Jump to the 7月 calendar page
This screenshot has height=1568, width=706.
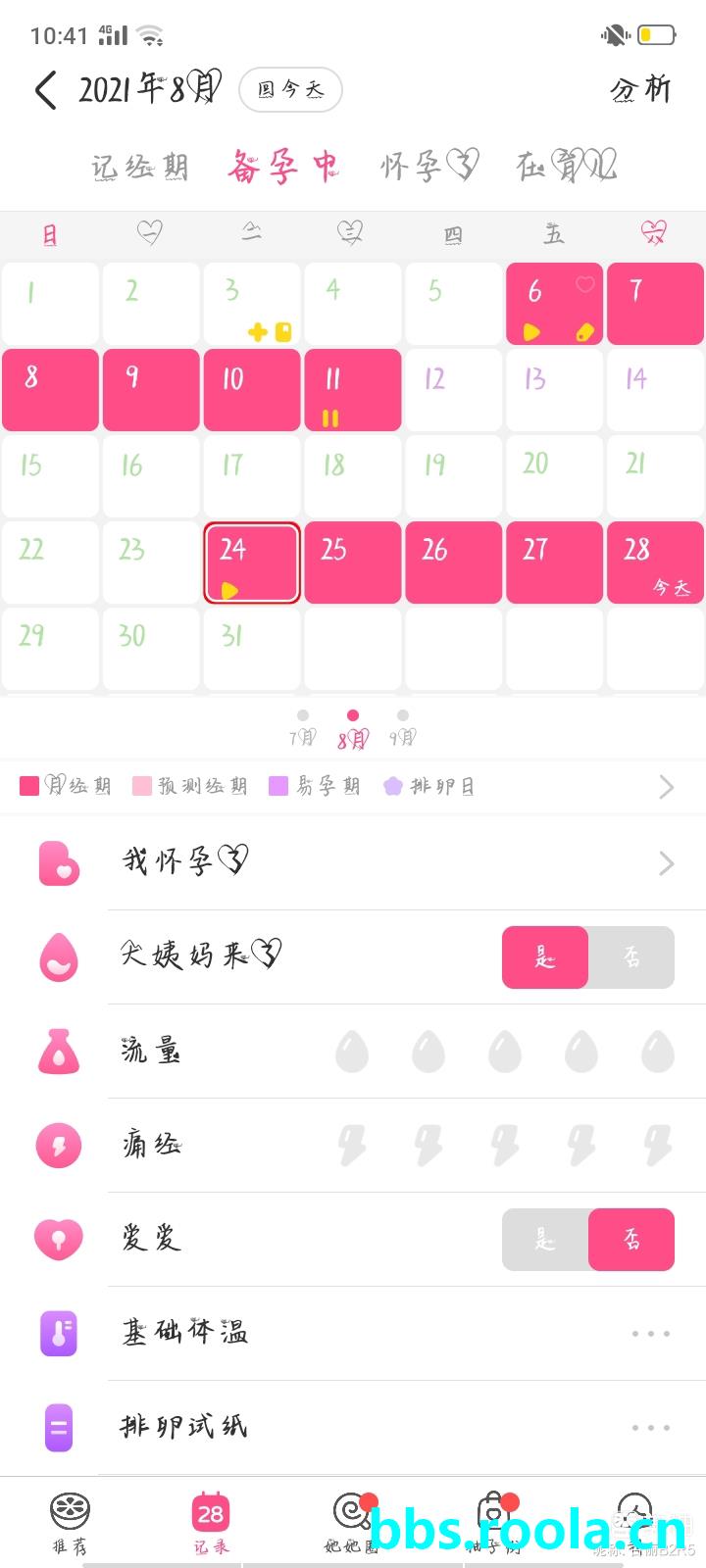point(303,728)
